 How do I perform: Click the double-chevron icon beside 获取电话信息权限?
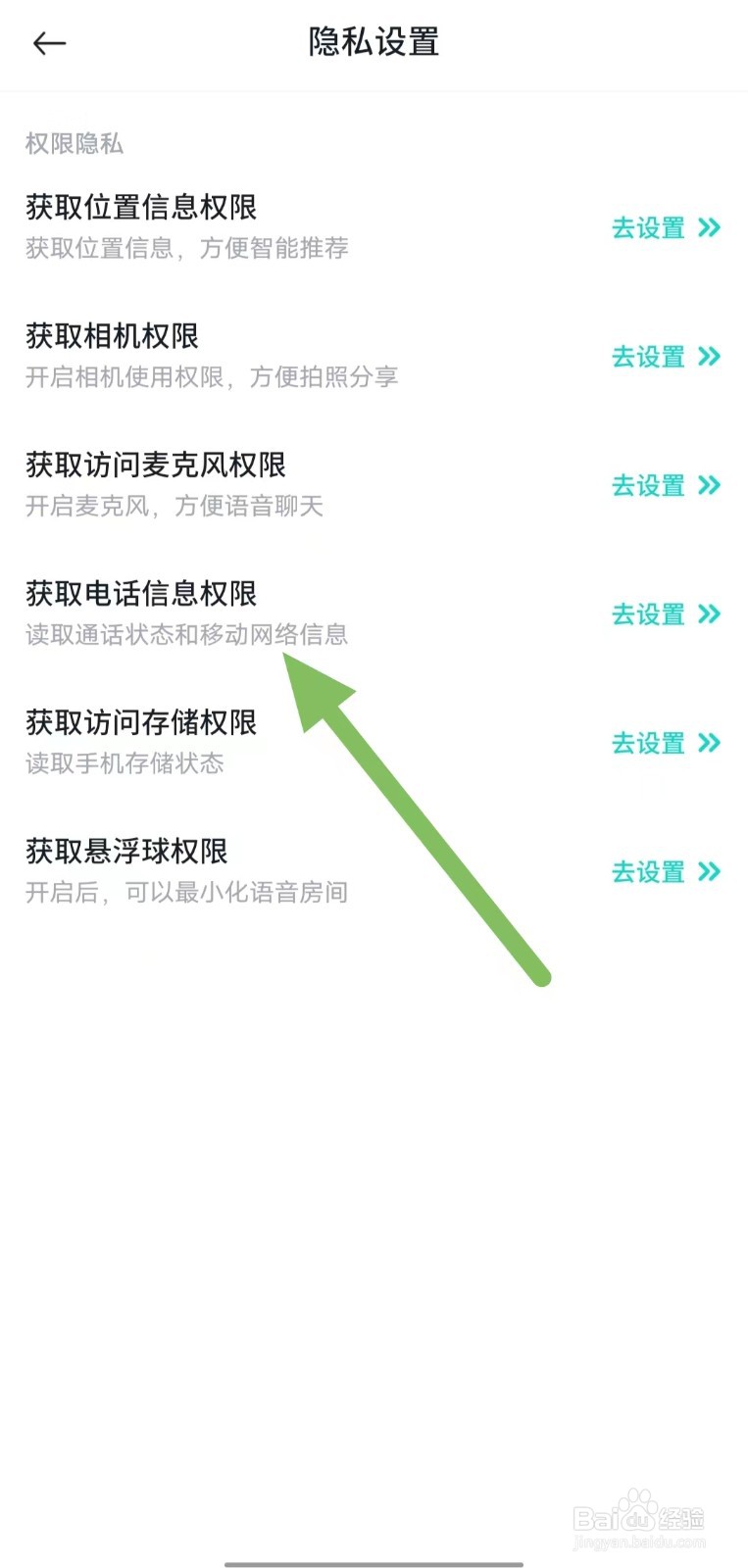(709, 614)
